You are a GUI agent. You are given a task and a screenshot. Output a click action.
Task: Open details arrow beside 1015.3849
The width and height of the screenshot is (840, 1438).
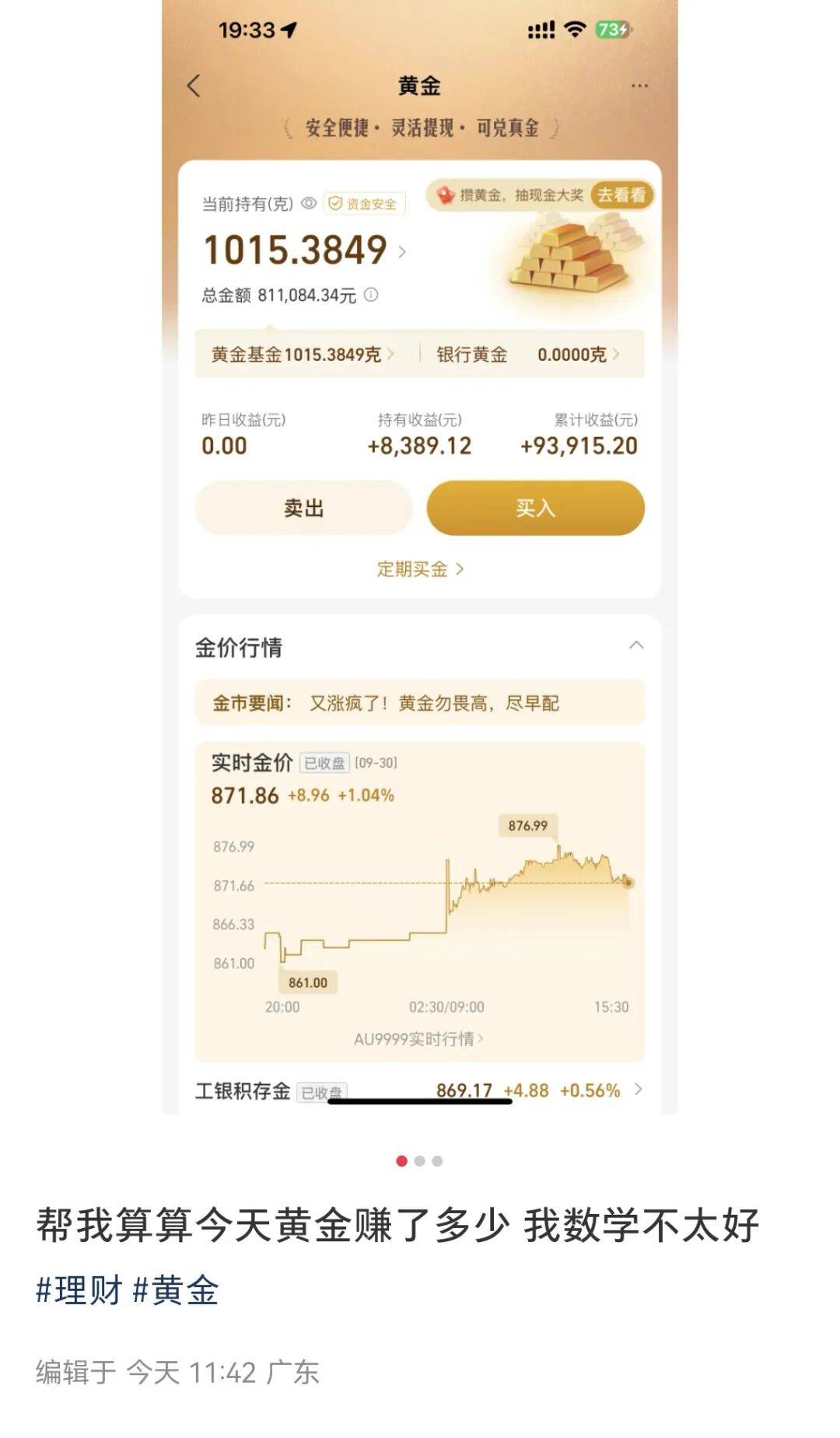404,251
